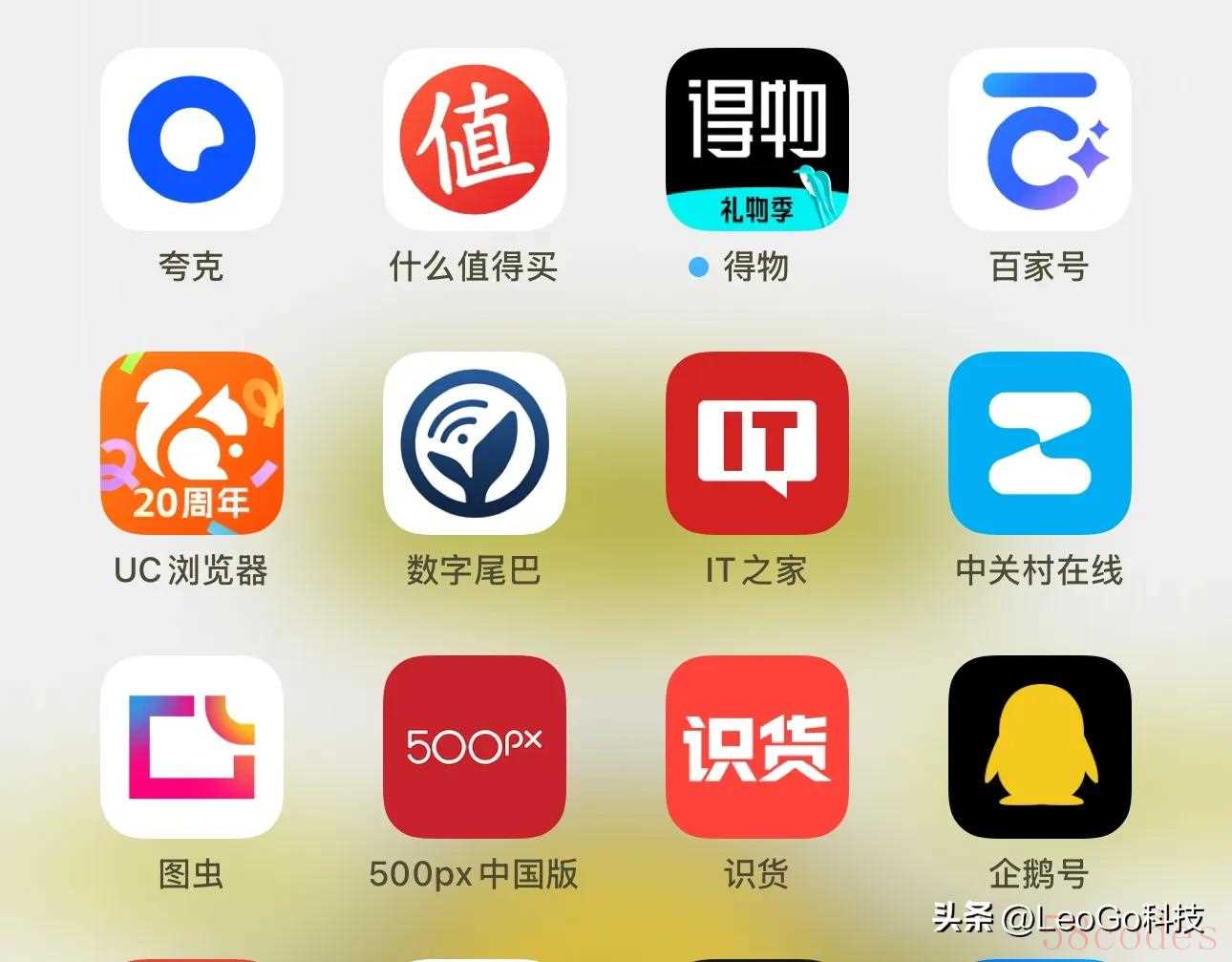
Task: Launch 什么值得买 app
Action: click(474, 139)
